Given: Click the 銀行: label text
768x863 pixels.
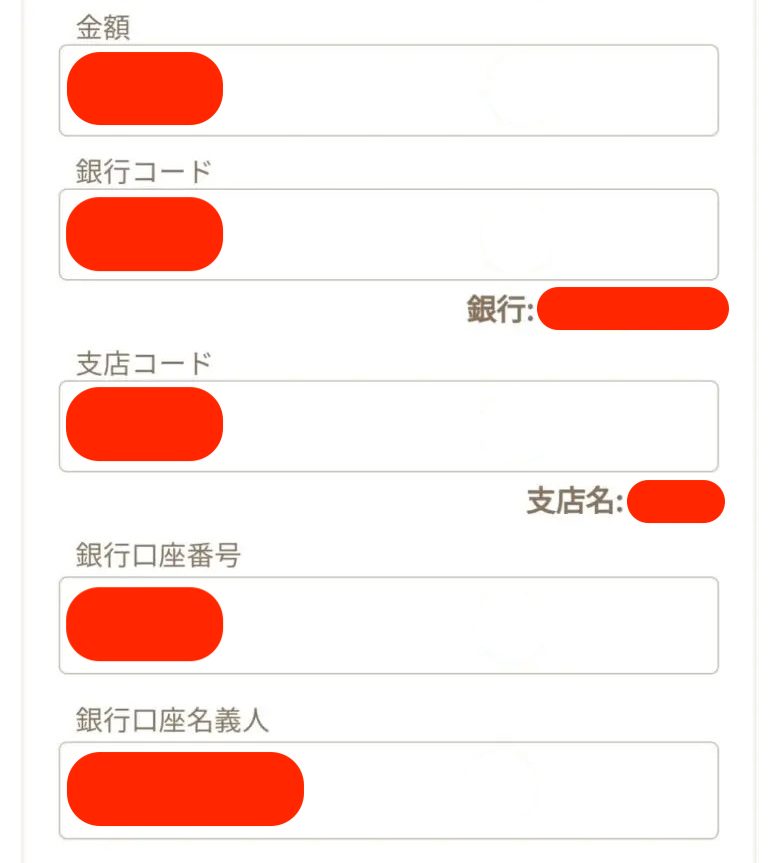Looking at the screenshot, I should [x=498, y=308].
